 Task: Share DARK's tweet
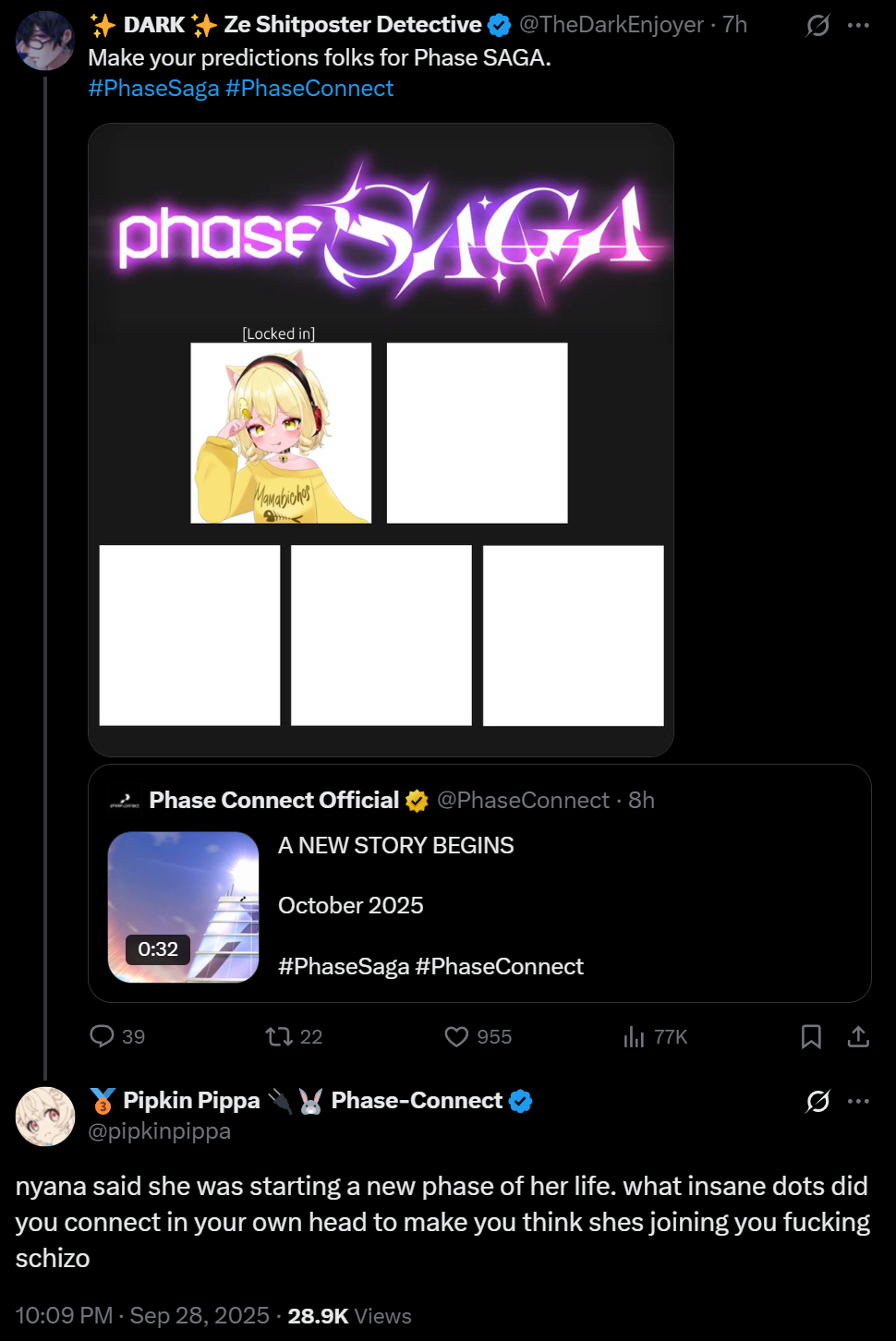[858, 1036]
